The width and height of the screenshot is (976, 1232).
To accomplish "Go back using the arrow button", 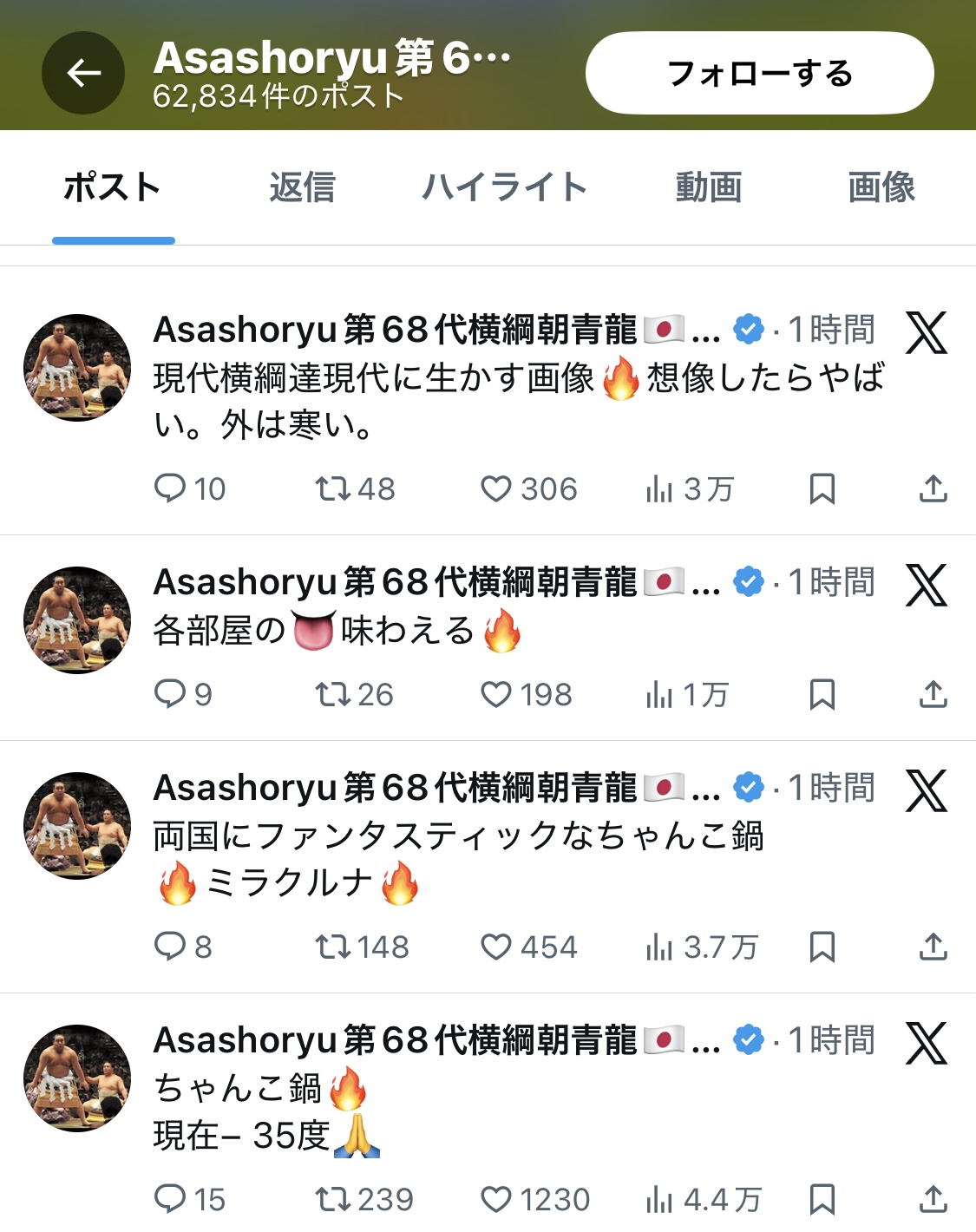I will pos(83,73).
